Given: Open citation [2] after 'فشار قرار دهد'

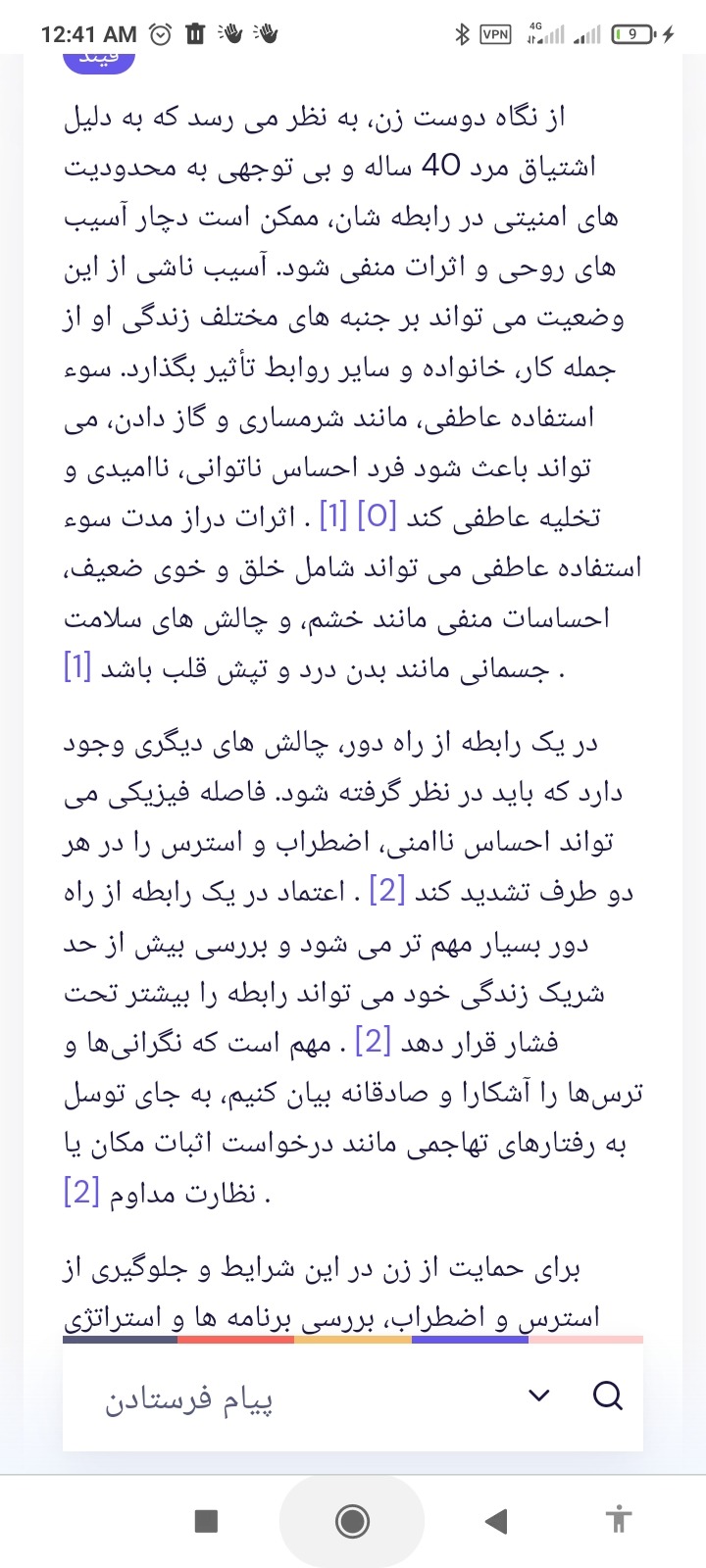Looking at the screenshot, I should 373,1042.
